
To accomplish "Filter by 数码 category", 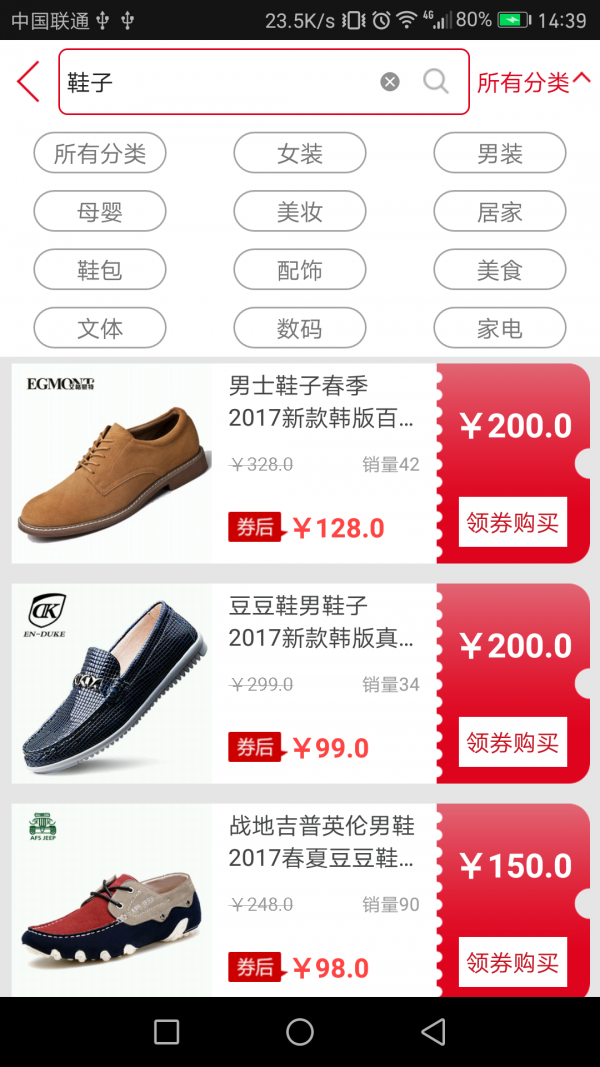I will [x=300, y=328].
